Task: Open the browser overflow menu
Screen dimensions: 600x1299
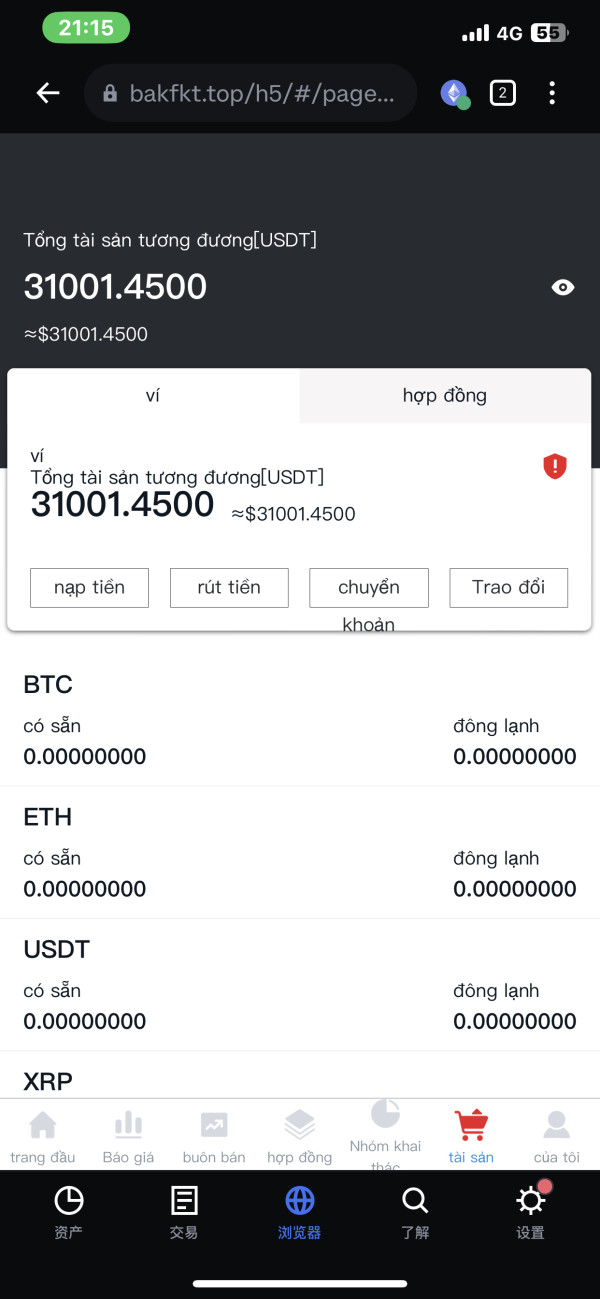Action: 552,94
